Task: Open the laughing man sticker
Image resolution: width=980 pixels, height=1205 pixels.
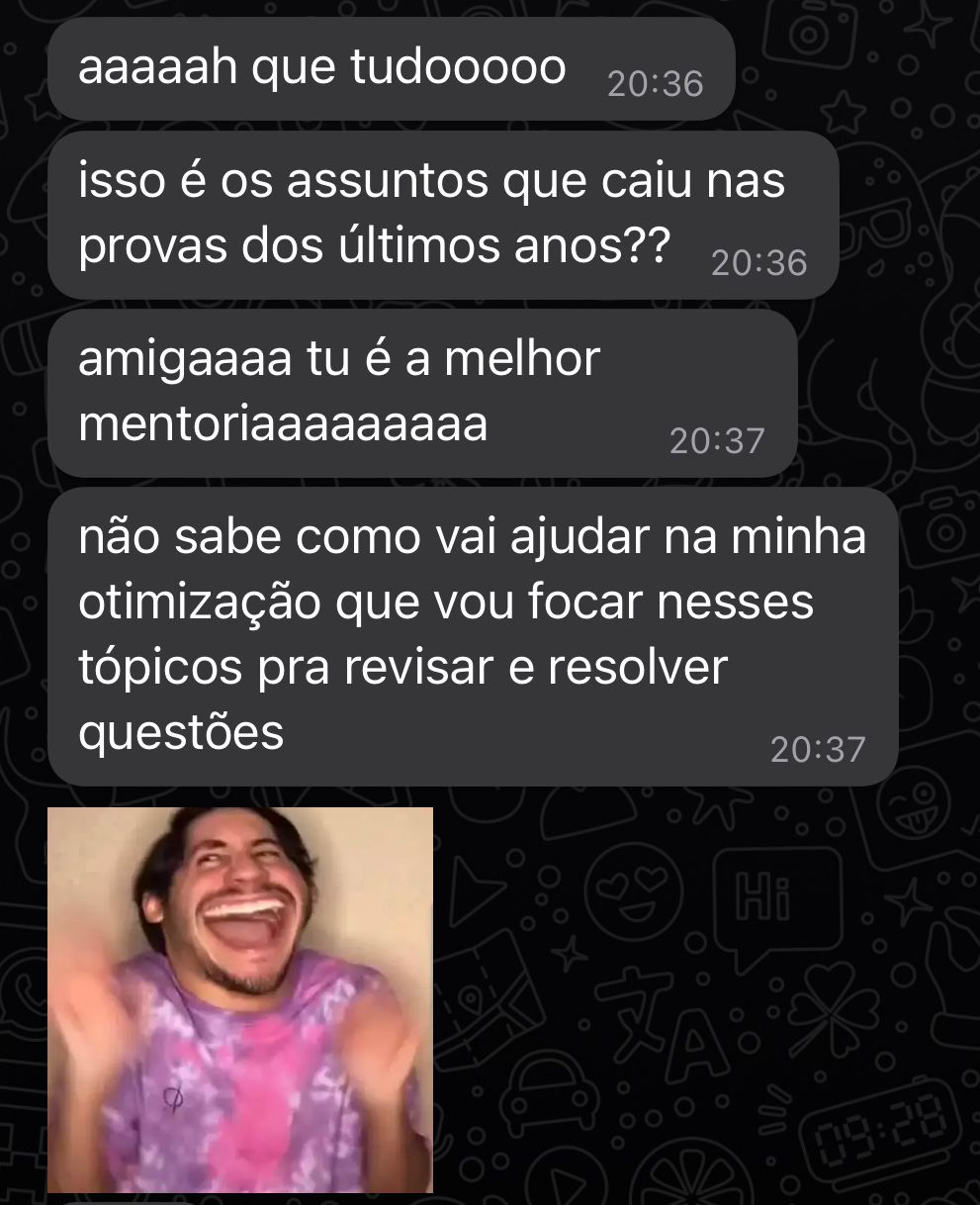Action: 240,999
